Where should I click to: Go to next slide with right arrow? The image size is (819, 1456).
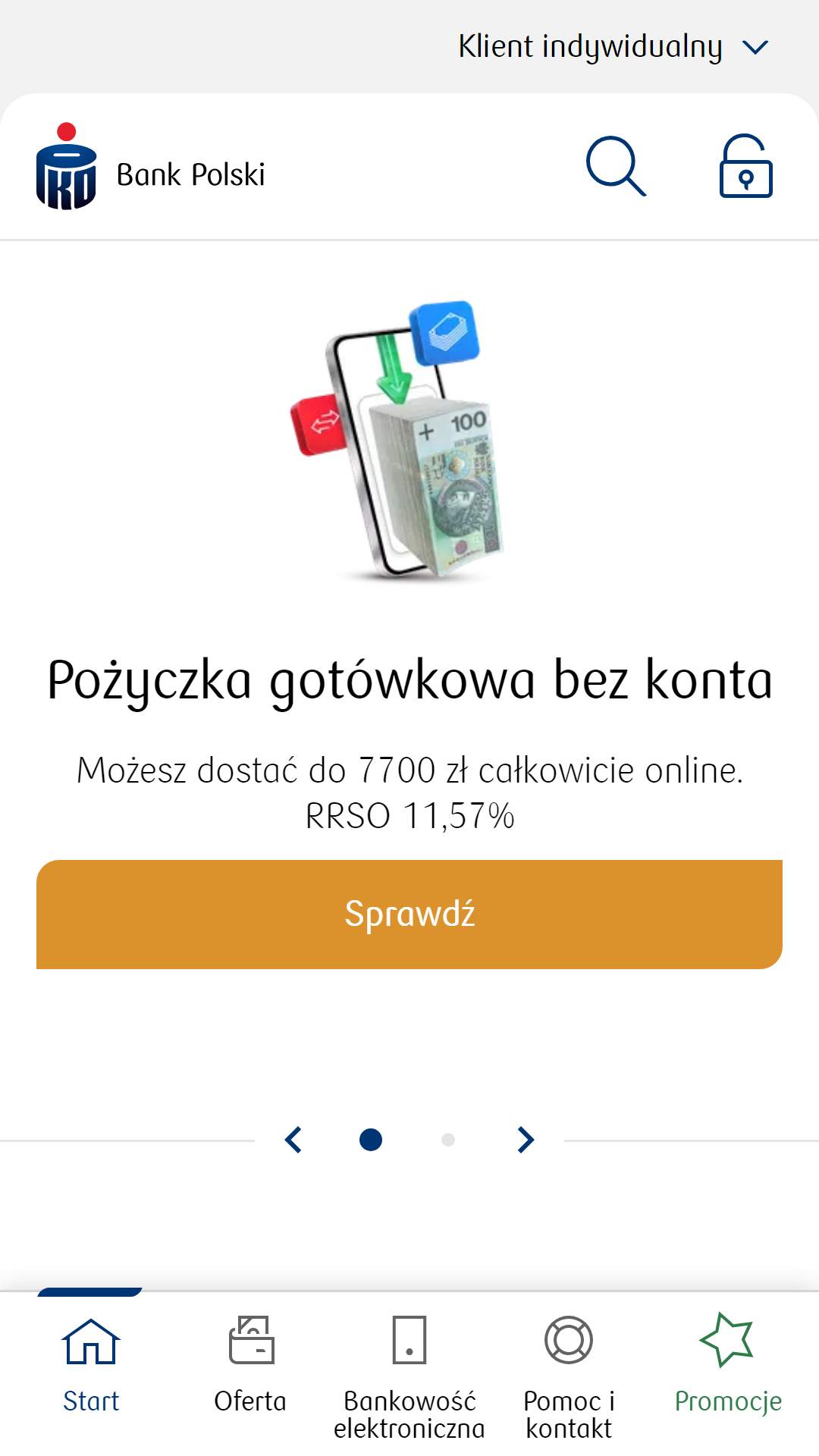(x=526, y=1140)
